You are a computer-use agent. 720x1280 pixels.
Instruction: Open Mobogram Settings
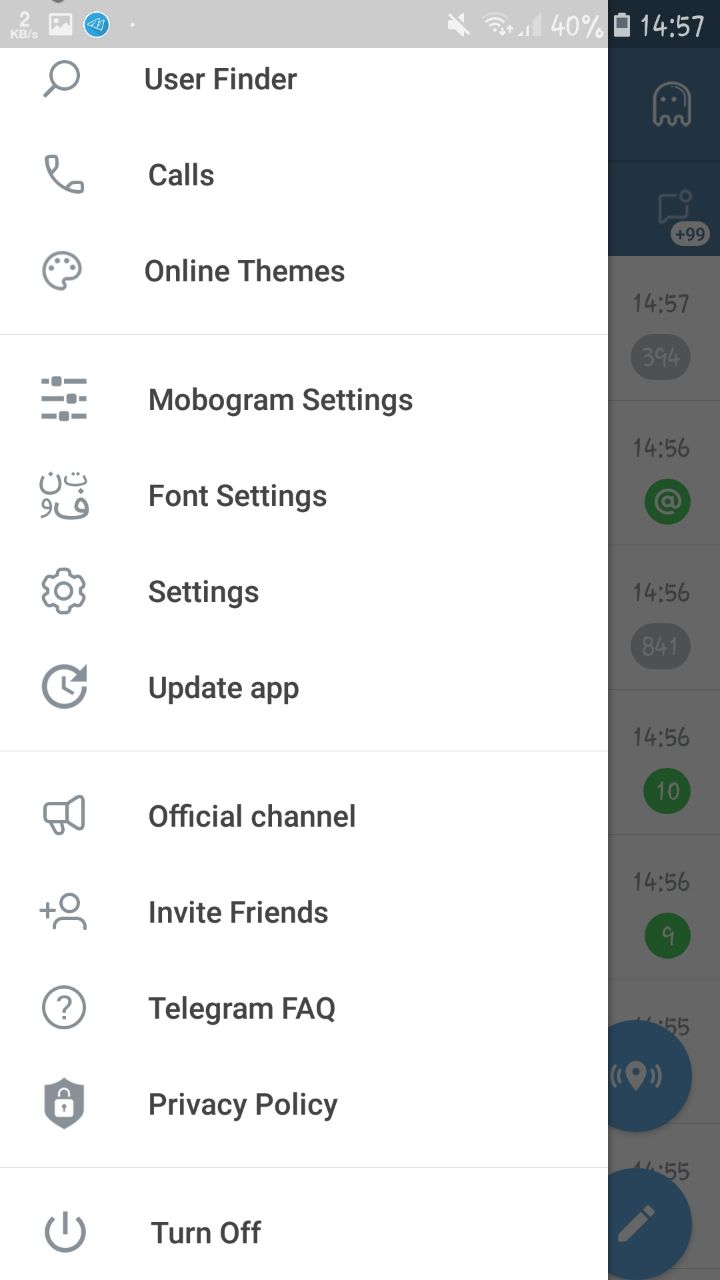pyautogui.click(x=304, y=400)
